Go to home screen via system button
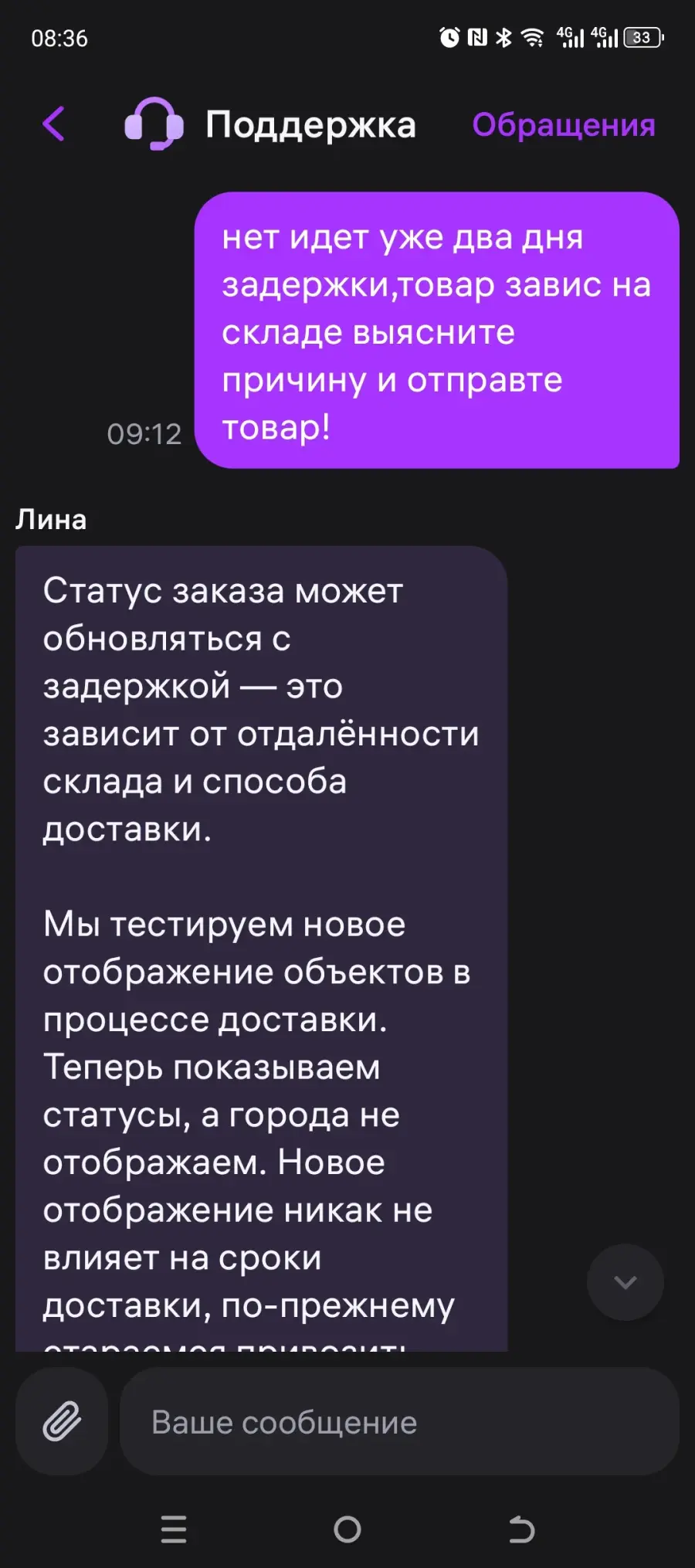Image resolution: width=695 pixels, height=1568 pixels. coord(347,1529)
